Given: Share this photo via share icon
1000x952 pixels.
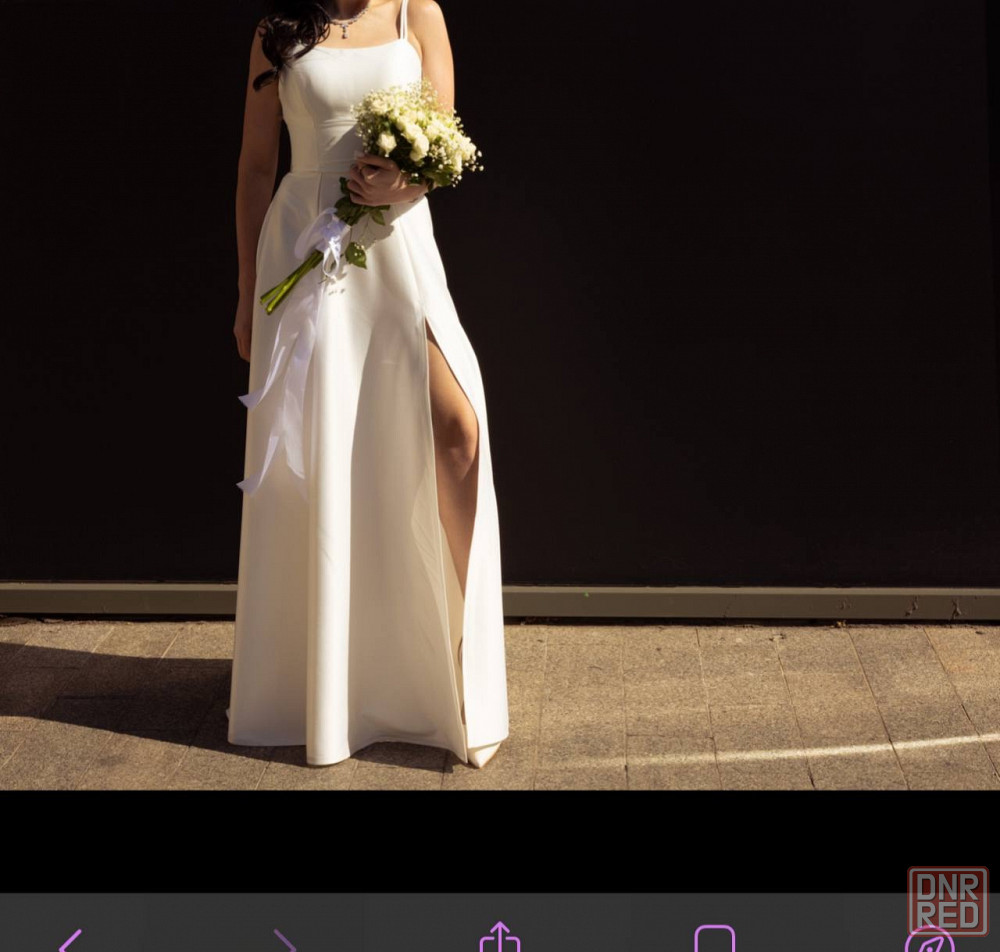Looking at the screenshot, I should coord(500,938).
